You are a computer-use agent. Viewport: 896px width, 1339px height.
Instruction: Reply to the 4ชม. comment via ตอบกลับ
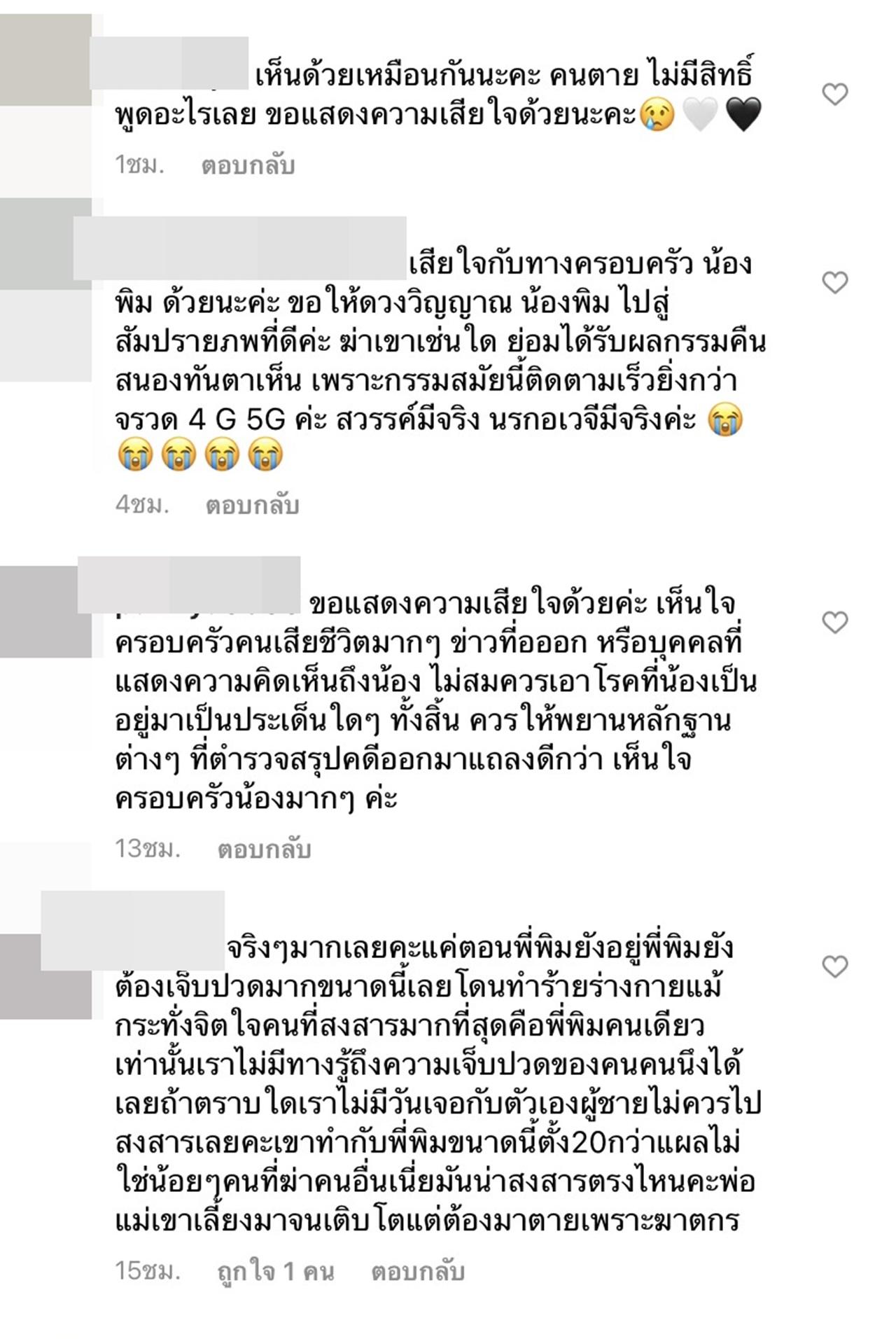[252, 505]
